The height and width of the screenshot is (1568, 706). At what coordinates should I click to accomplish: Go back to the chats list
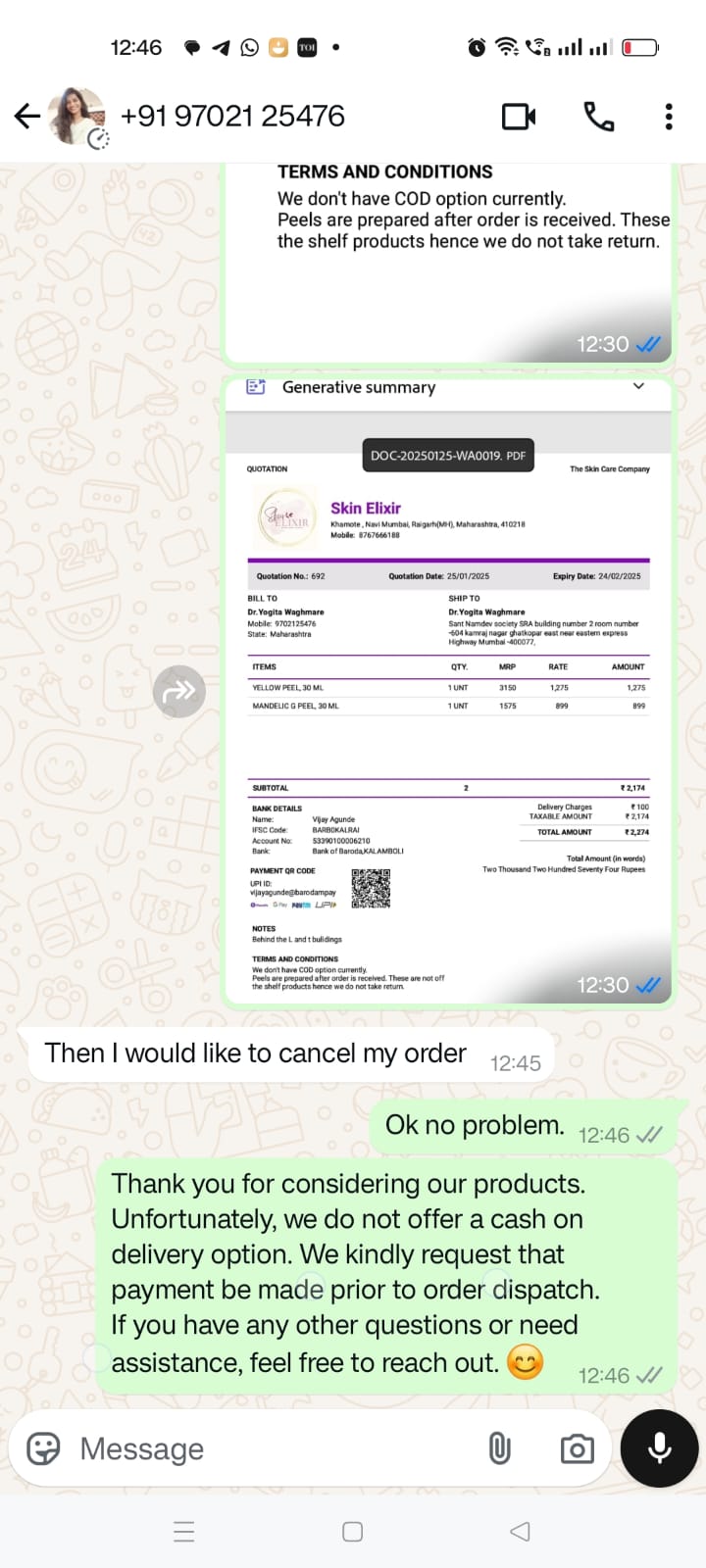27,117
